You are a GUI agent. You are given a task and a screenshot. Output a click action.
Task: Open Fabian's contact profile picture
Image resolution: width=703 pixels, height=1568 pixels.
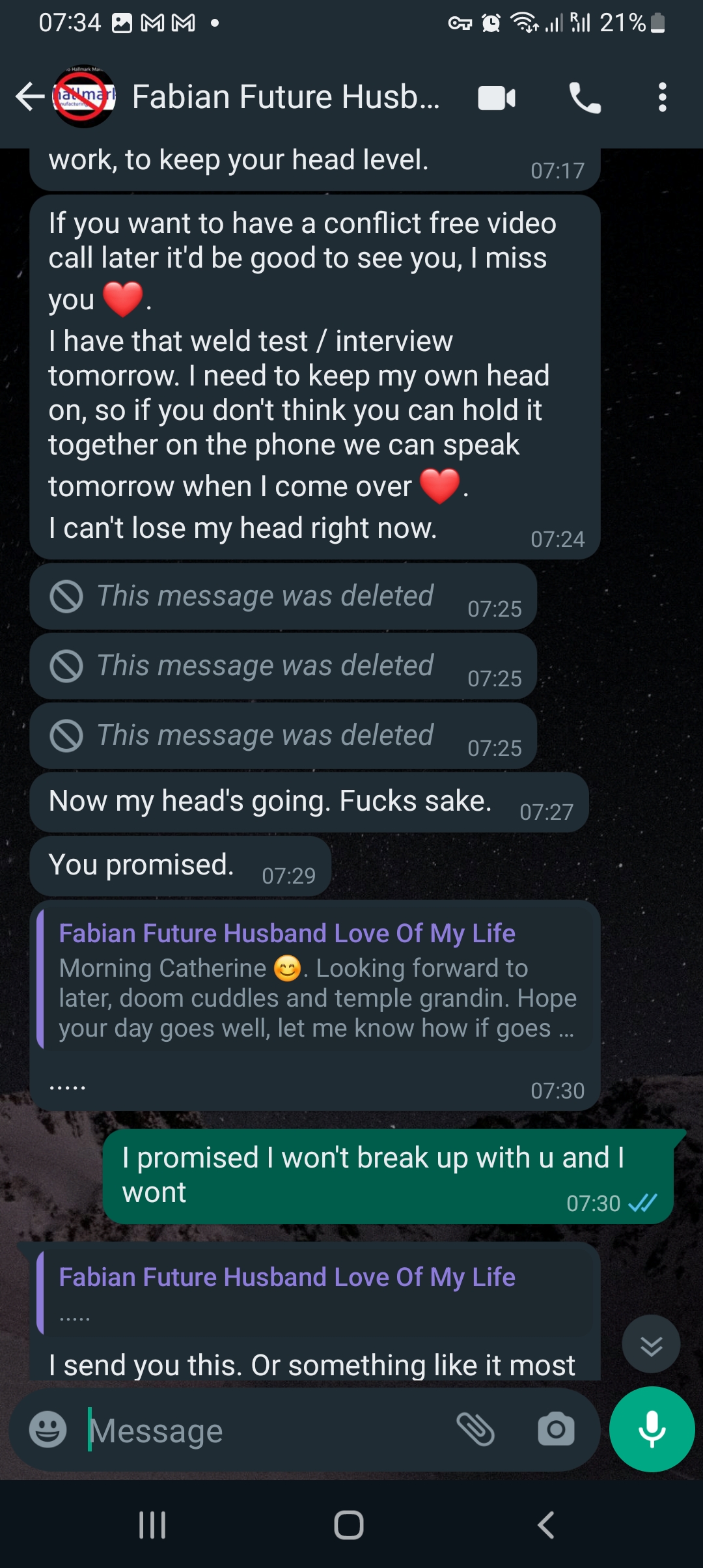(84, 97)
